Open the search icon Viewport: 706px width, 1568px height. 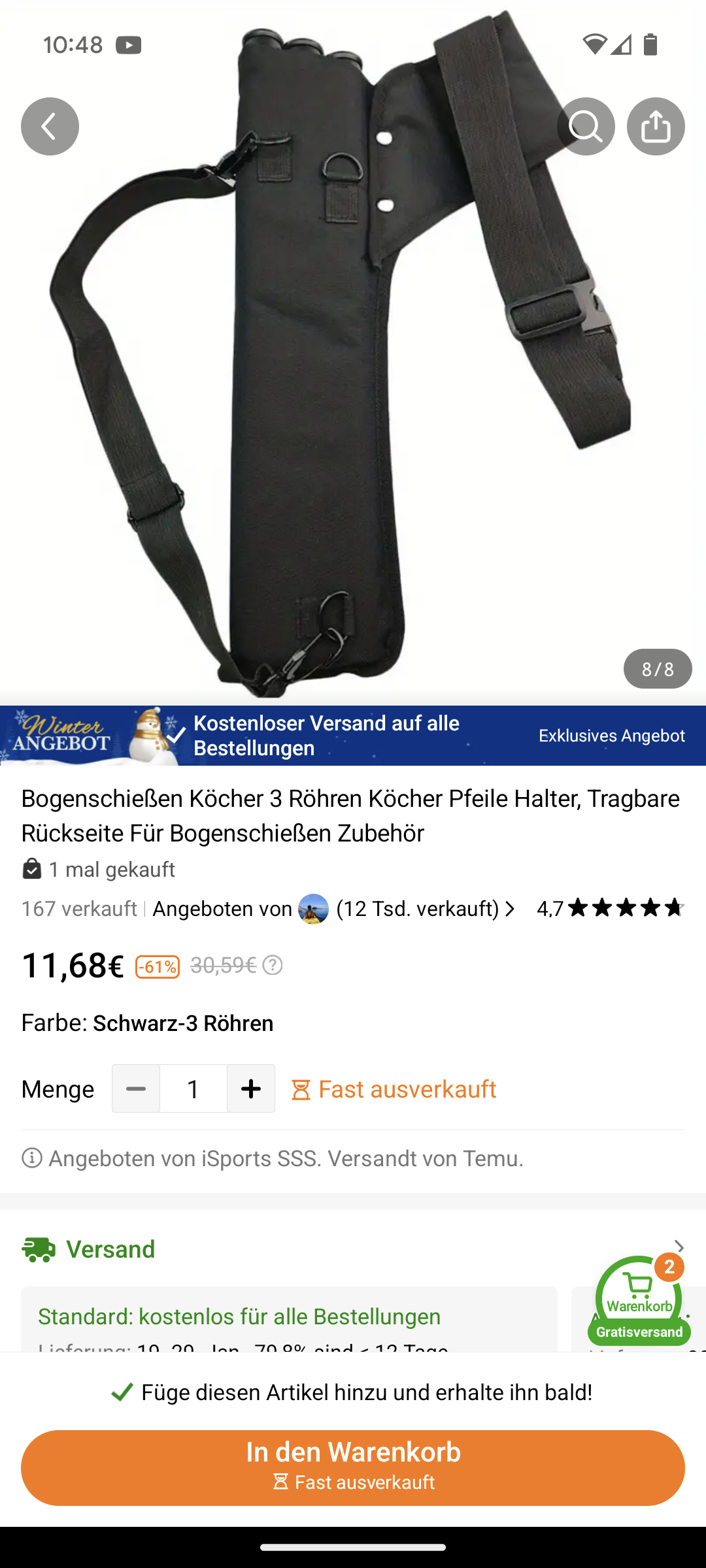[586, 126]
